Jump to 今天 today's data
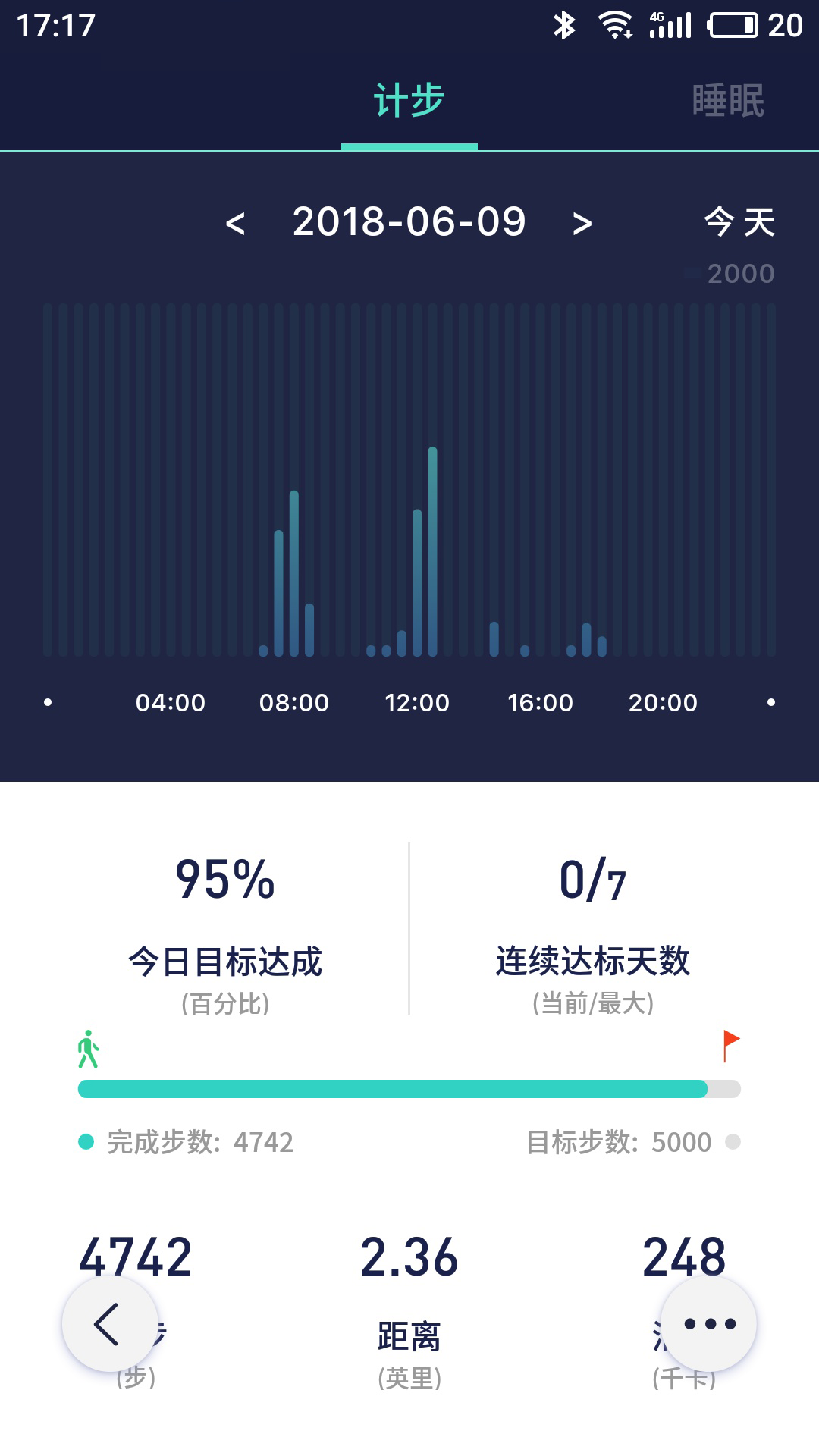The image size is (819, 1456). (739, 223)
